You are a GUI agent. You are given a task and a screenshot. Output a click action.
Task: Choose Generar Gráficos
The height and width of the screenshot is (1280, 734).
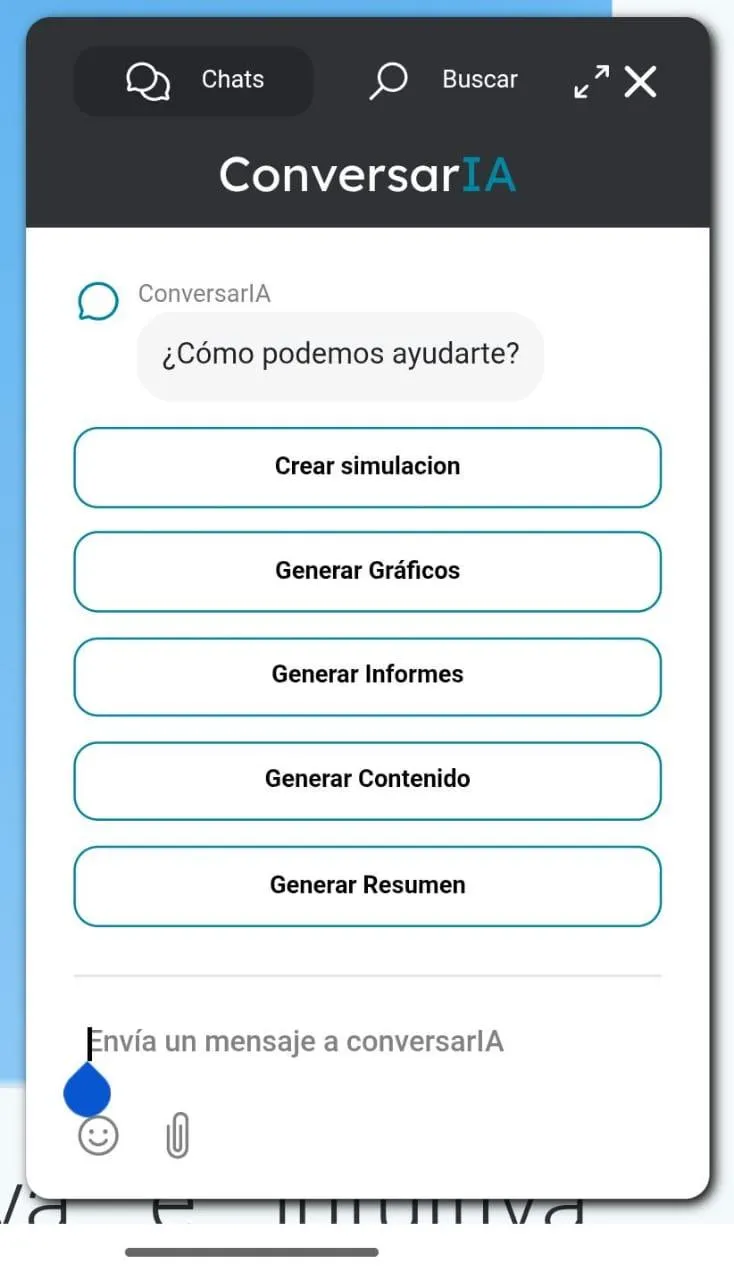(367, 571)
